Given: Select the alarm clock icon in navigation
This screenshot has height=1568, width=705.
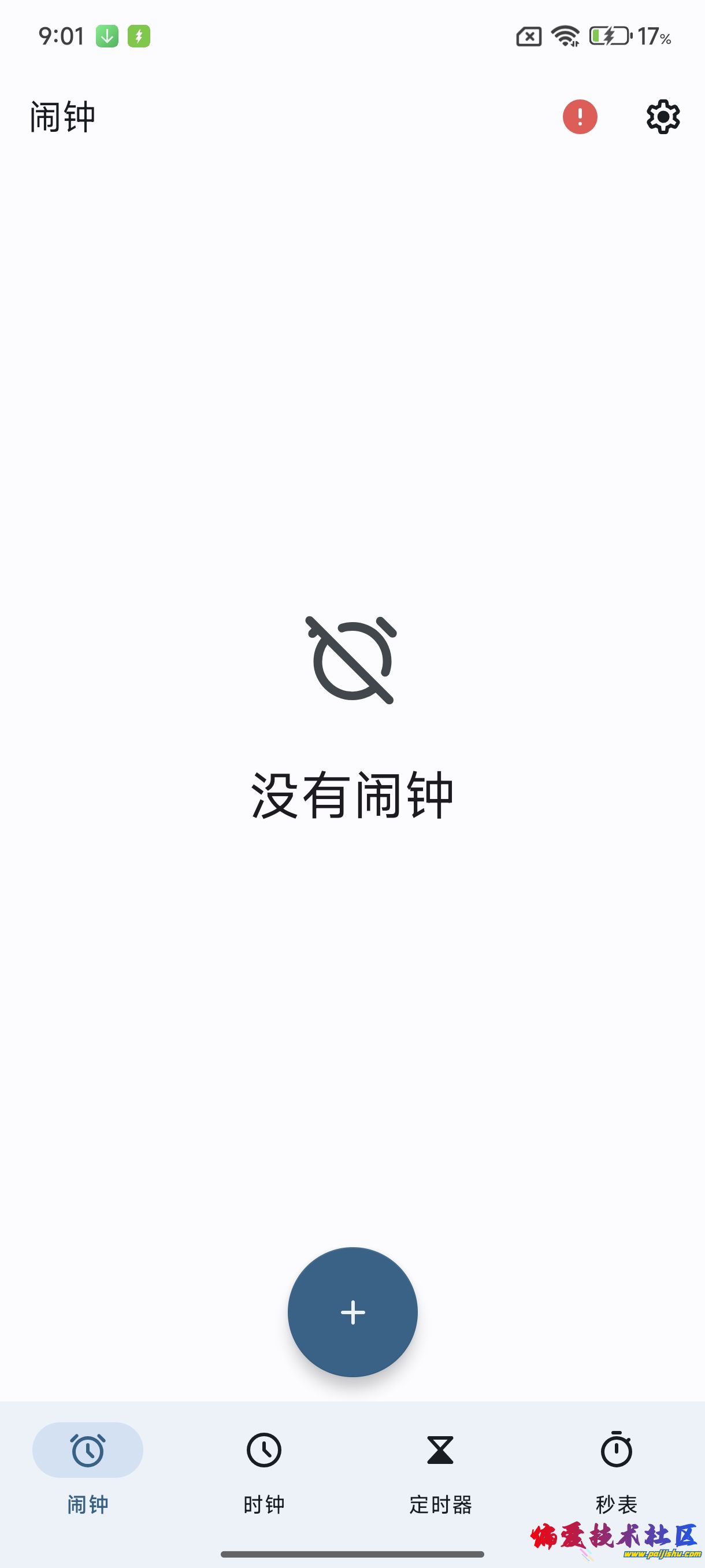Looking at the screenshot, I should click(89, 1450).
